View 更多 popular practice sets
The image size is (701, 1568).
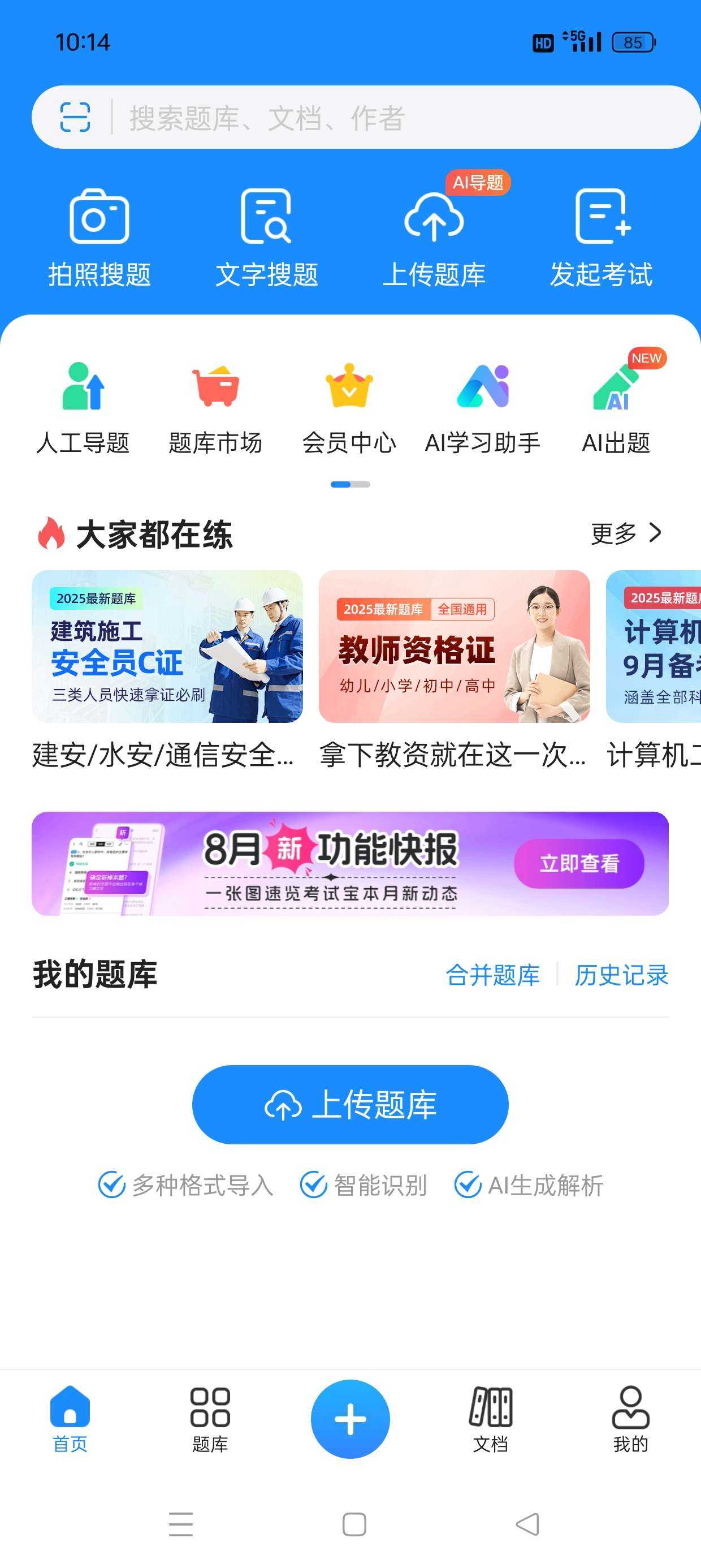tap(626, 533)
